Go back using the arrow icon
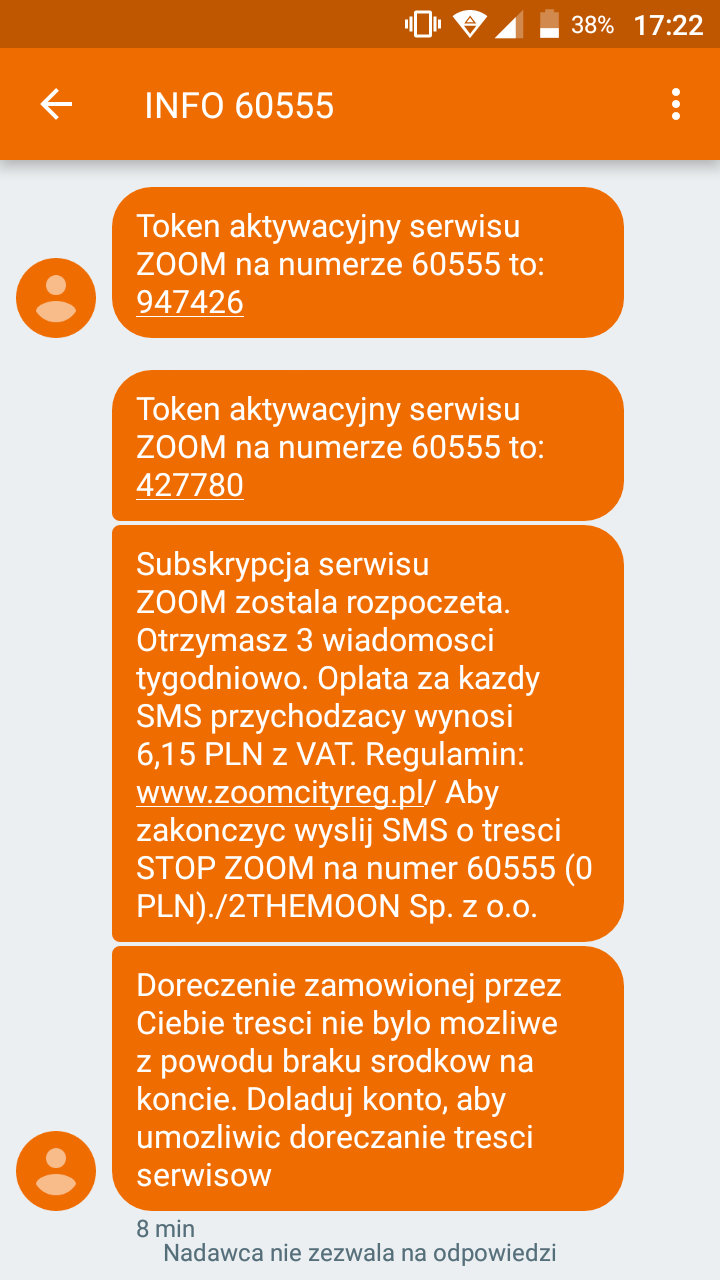Viewport: 720px width, 1280px height. pos(56,104)
